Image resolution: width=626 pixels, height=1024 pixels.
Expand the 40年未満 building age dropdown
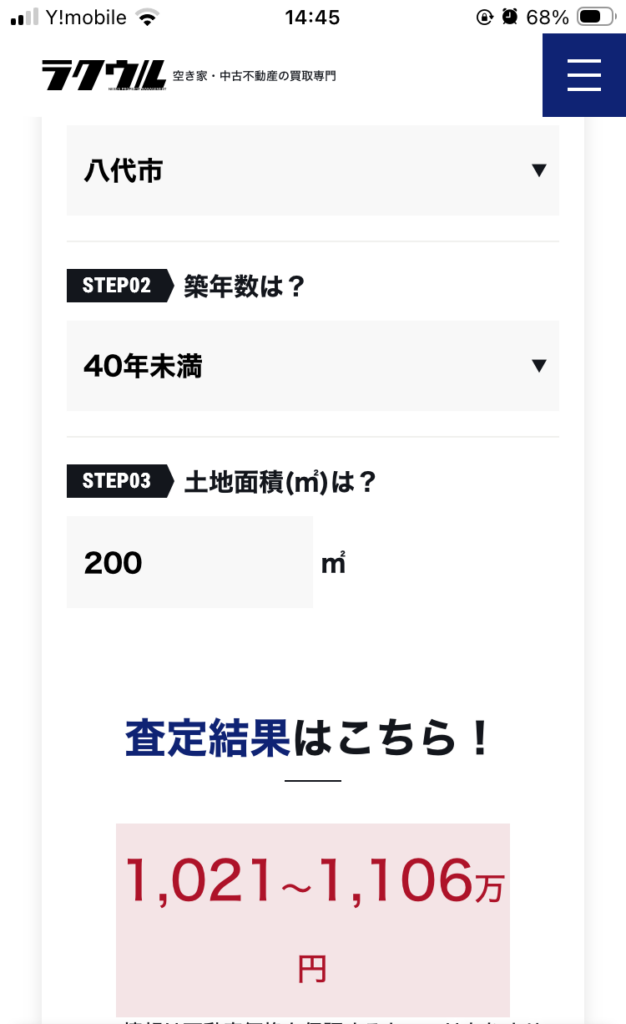click(312, 366)
